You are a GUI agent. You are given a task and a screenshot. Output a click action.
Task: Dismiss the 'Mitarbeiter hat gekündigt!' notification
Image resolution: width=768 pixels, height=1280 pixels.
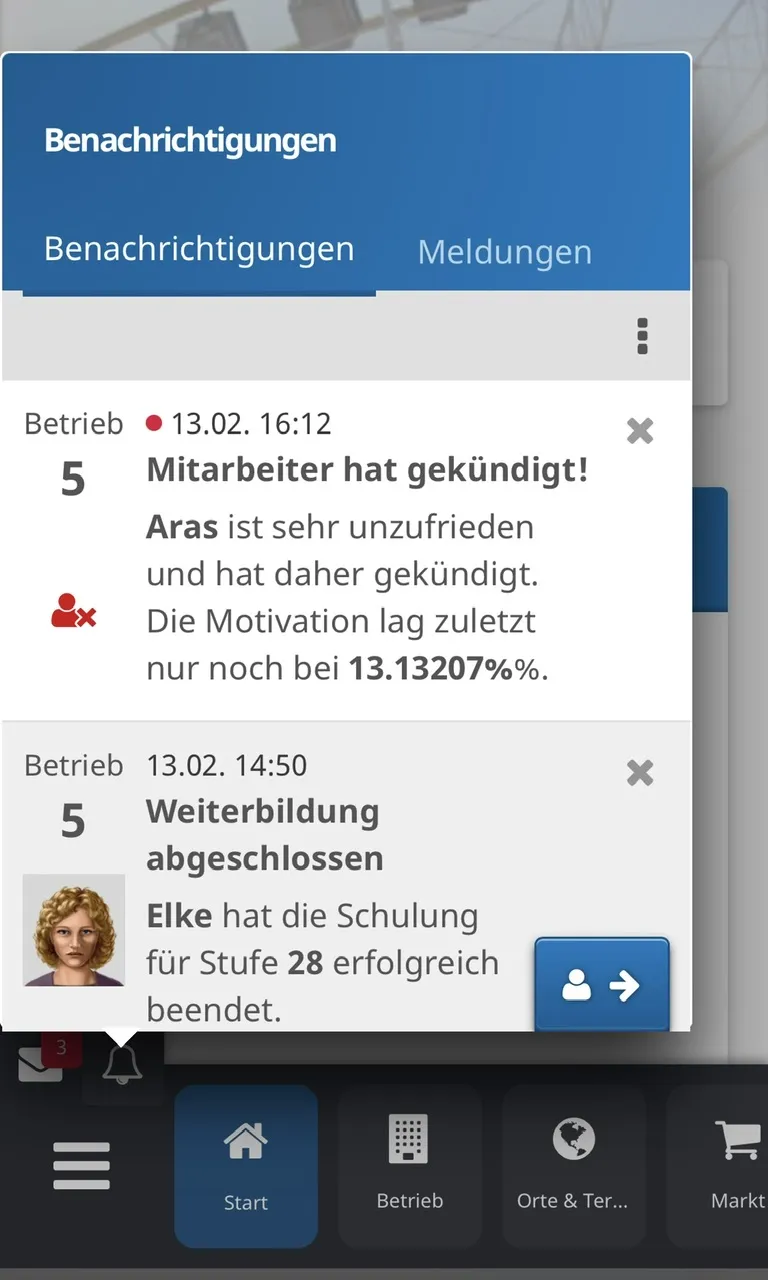pyautogui.click(x=640, y=431)
